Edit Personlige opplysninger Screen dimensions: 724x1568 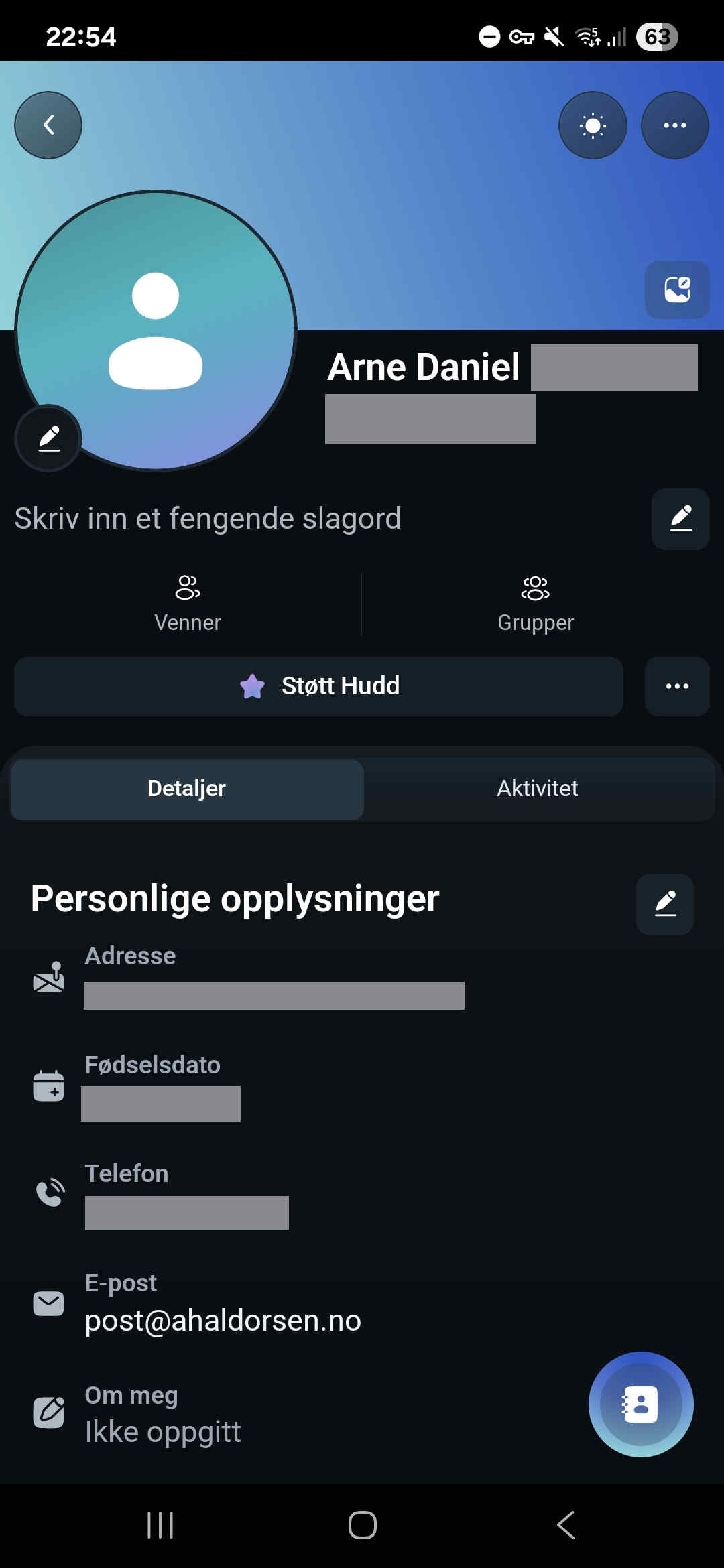click(665, 904)
